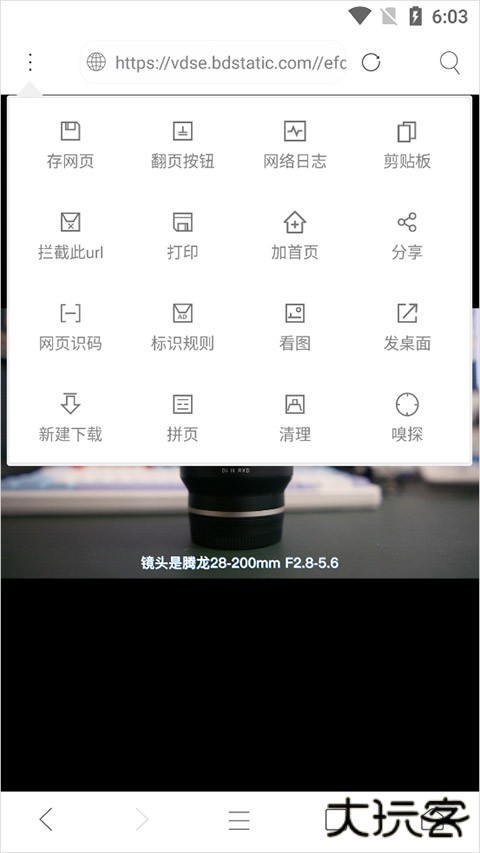The image size is (480, 853).
Task: Share the page with 分享
Action: point(407,236)
